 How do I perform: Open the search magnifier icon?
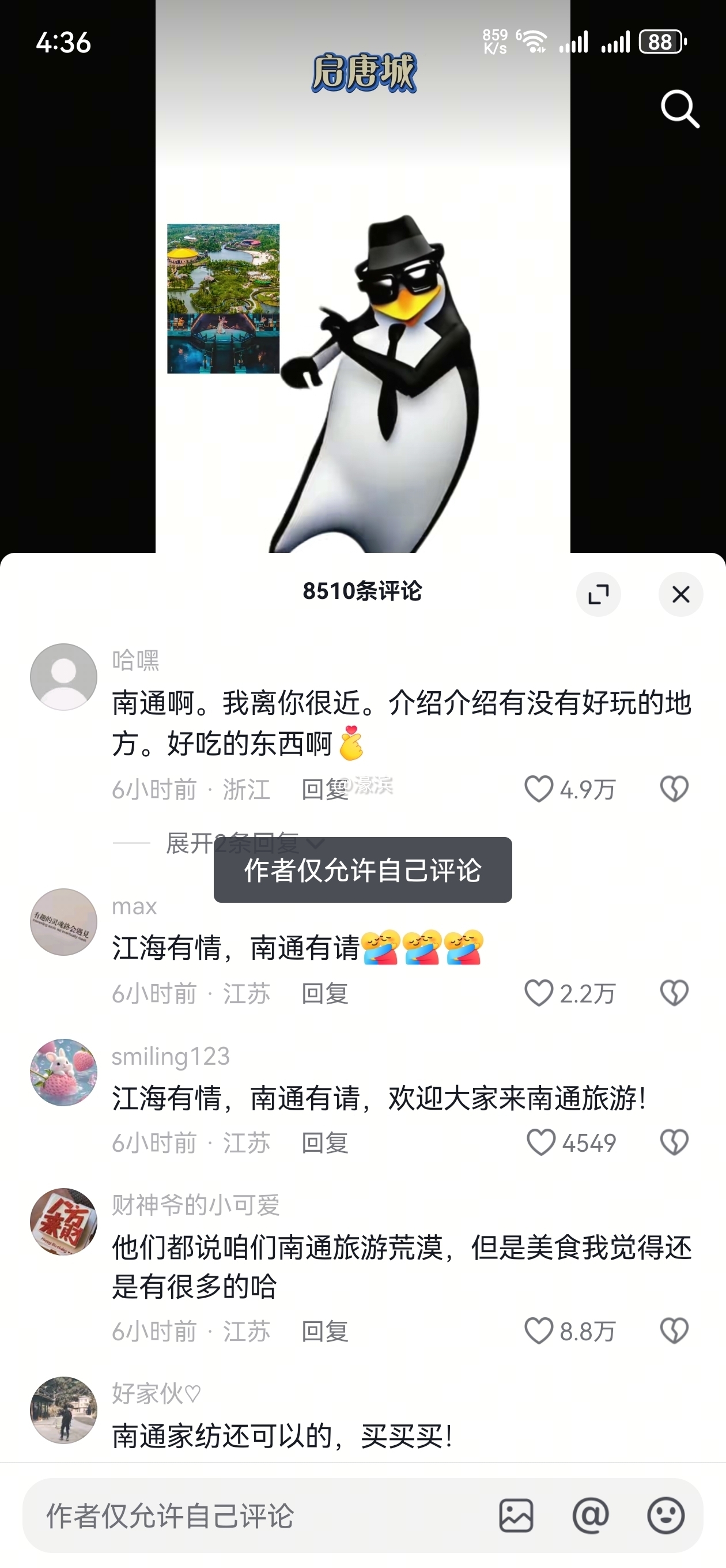click(680, 110)
